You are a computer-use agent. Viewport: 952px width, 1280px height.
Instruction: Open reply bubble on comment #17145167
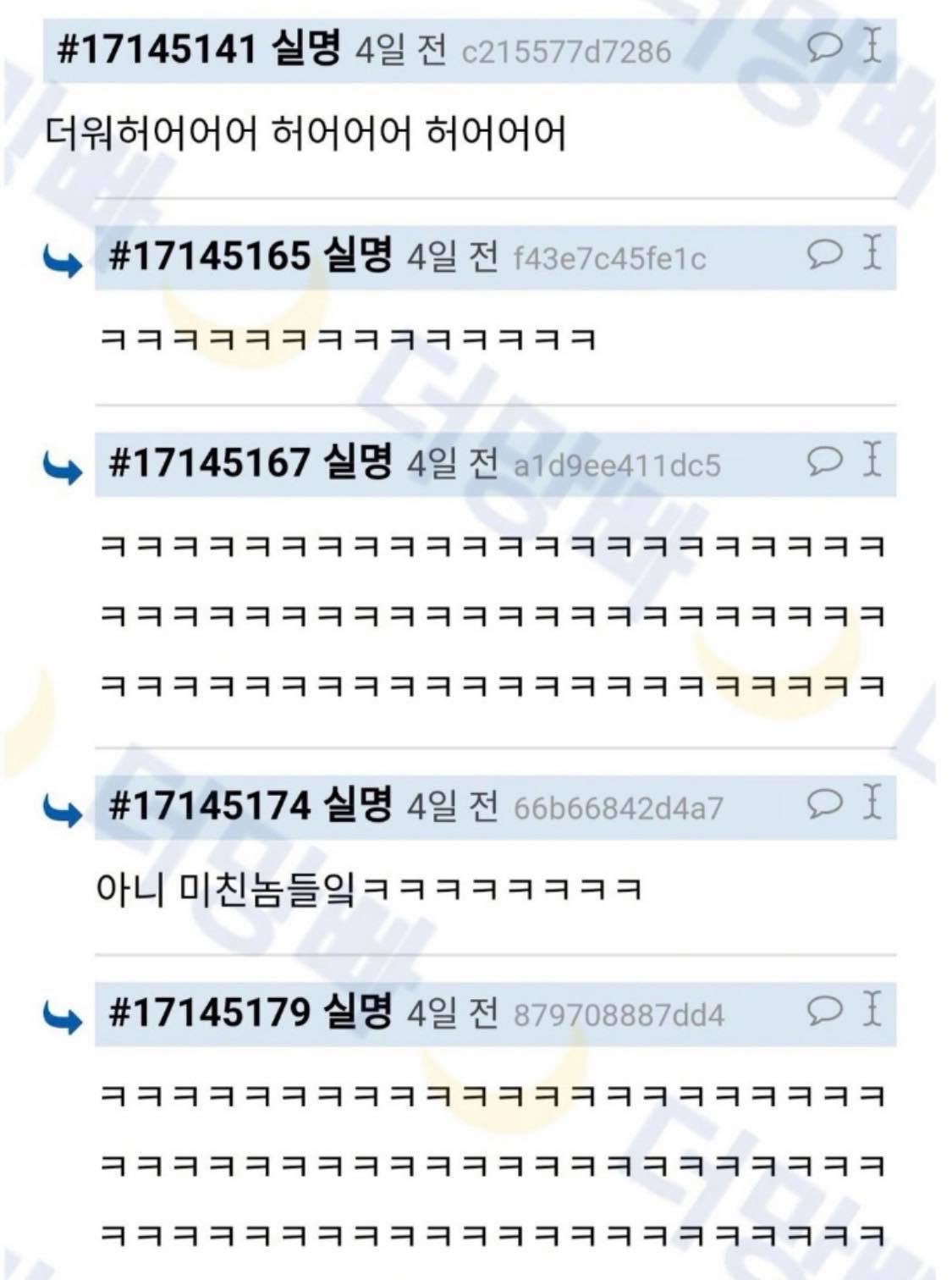click(x=824, y=460)
